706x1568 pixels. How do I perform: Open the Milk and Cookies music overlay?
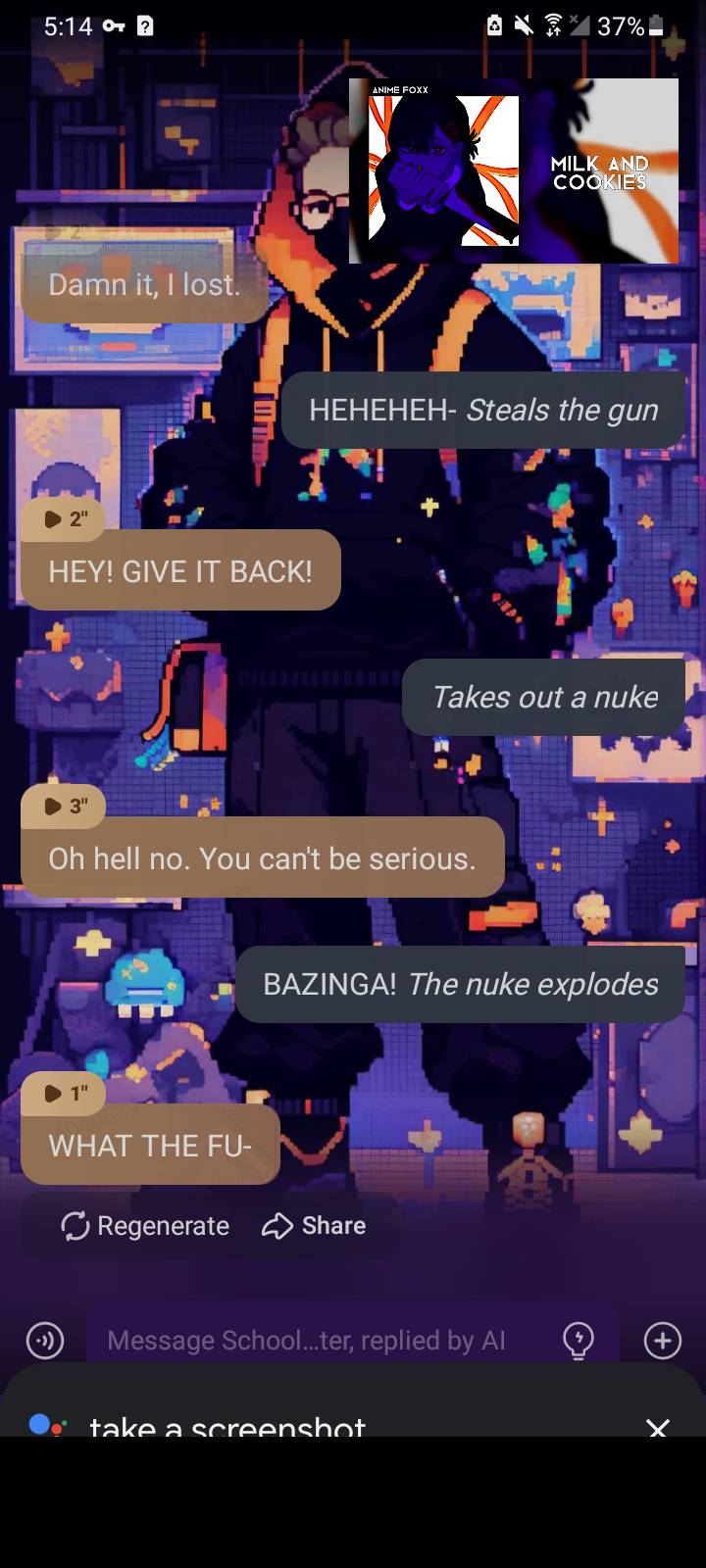(x=513, y=171)
